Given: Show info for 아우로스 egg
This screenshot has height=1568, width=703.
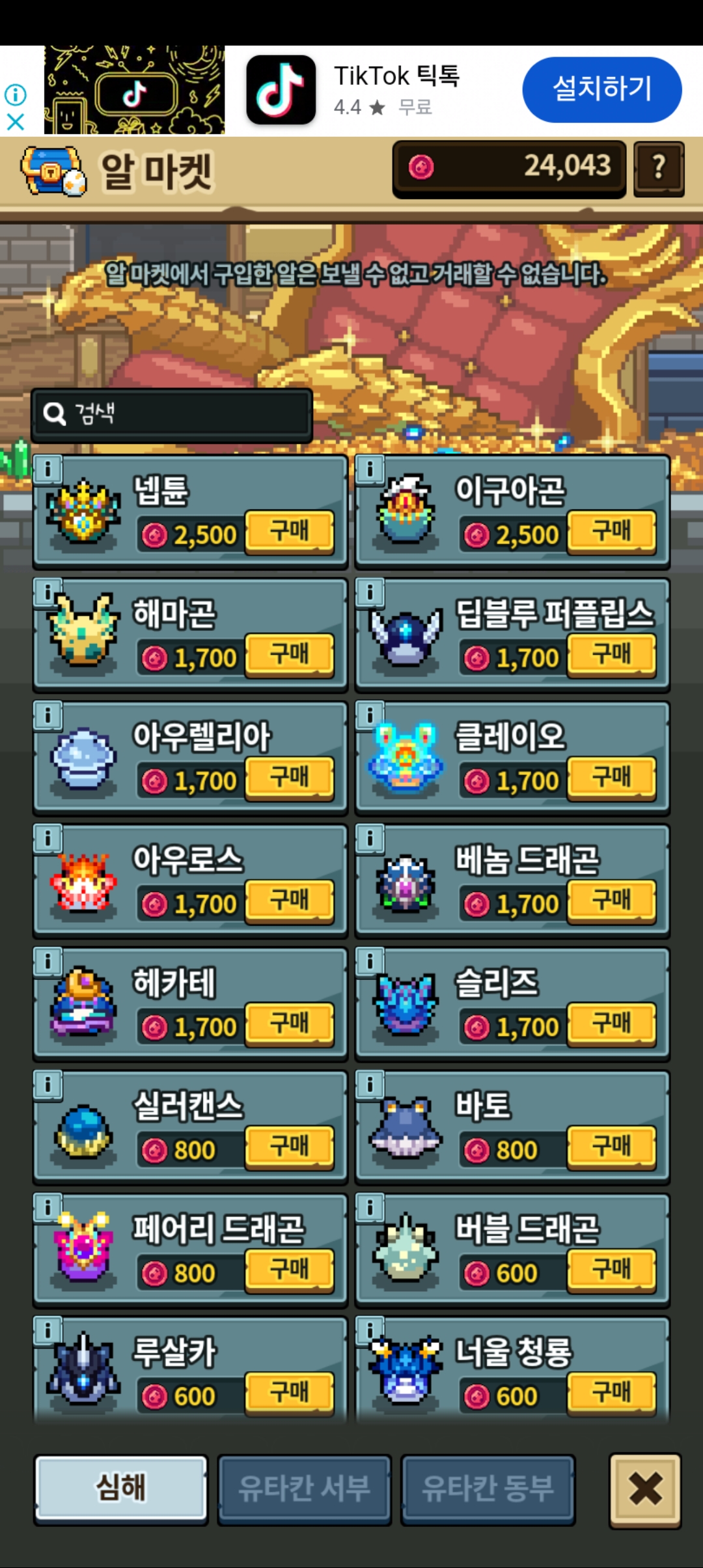Looking at the screenshot, I should coord(48,838).
